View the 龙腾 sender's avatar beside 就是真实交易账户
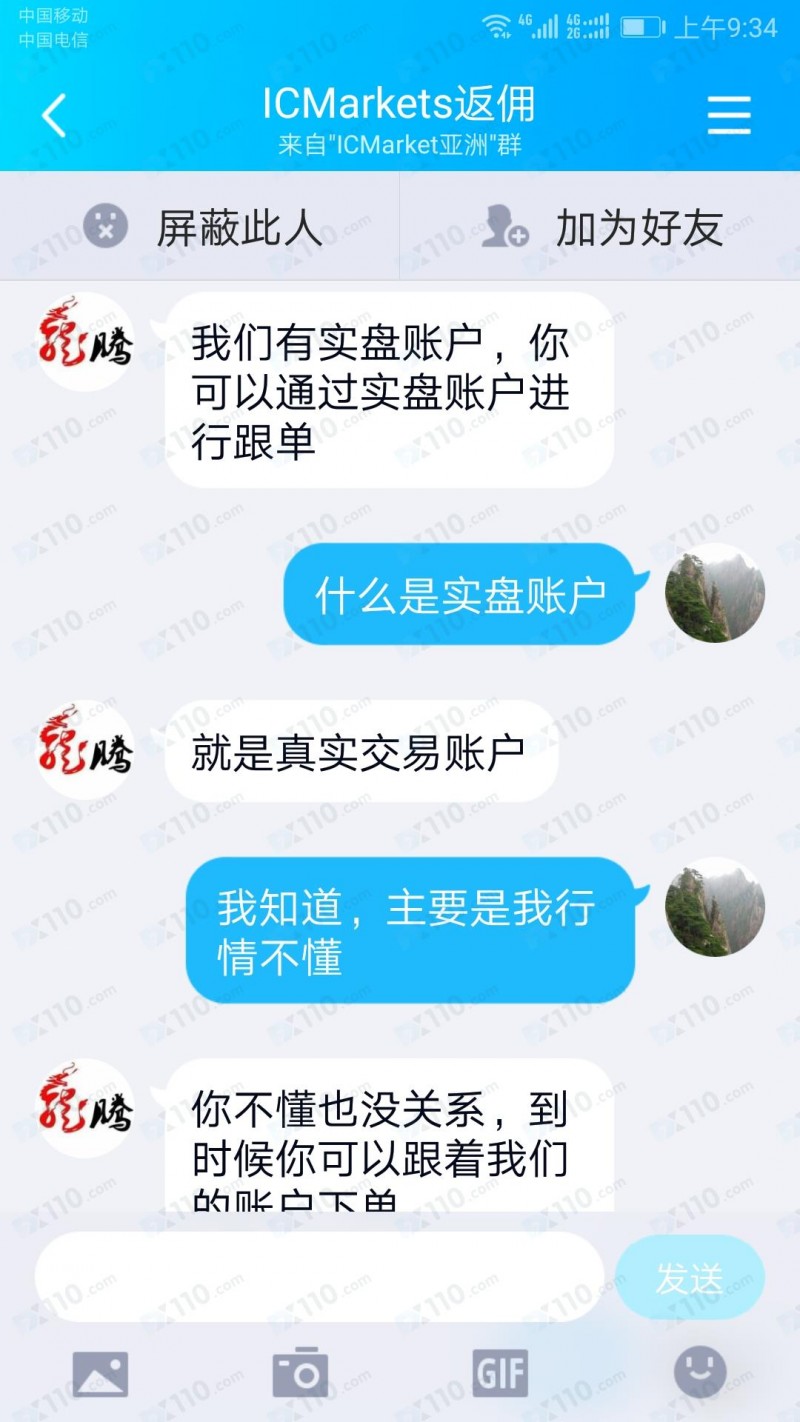The height and width of the screenshot is (1422, 800). (x=85, y=750)
